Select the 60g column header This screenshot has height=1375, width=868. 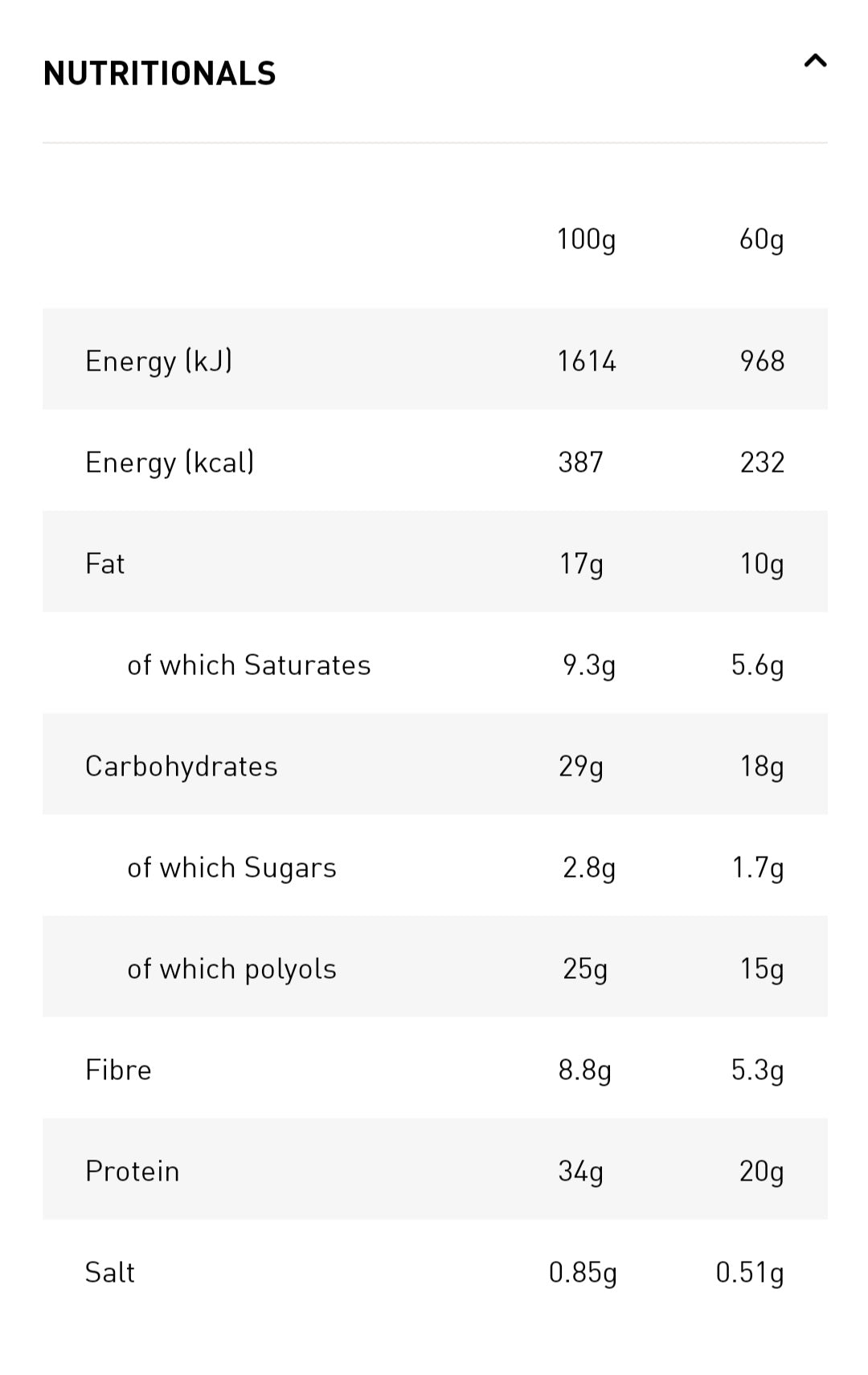(x=762, y=238)
